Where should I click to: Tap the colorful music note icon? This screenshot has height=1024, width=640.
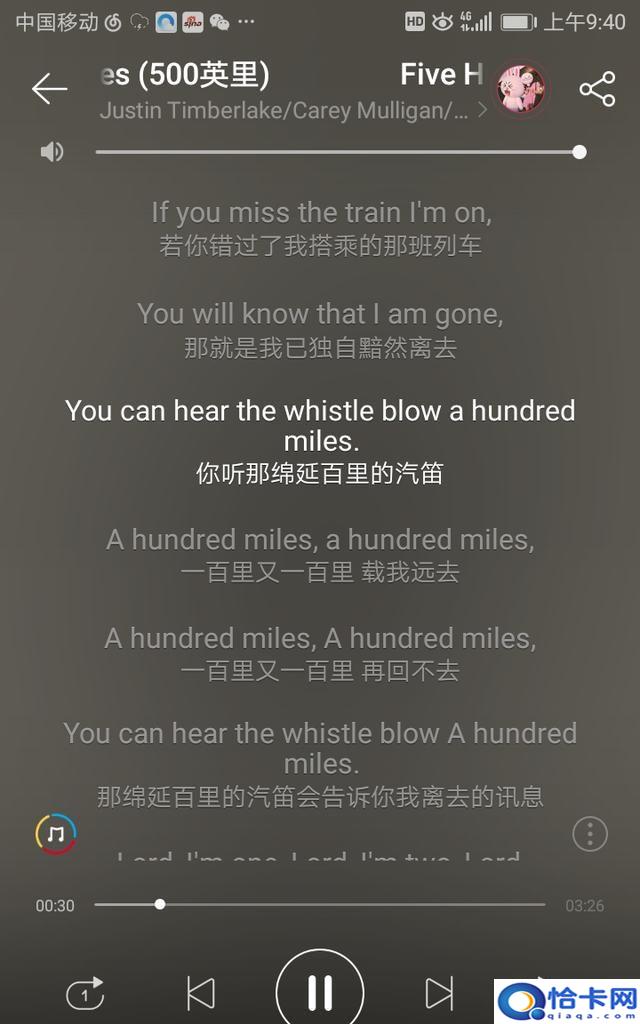(56, 834)
